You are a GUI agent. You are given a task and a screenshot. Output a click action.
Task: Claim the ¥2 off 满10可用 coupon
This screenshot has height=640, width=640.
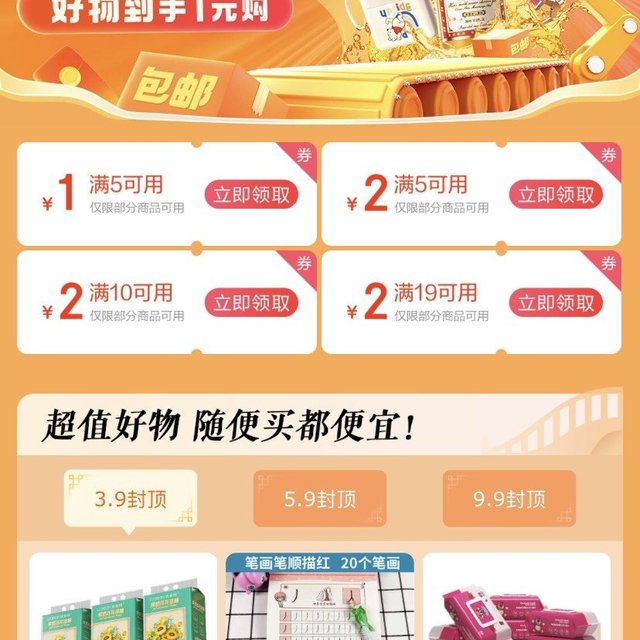pyautogui.click(x=252, y=302)
